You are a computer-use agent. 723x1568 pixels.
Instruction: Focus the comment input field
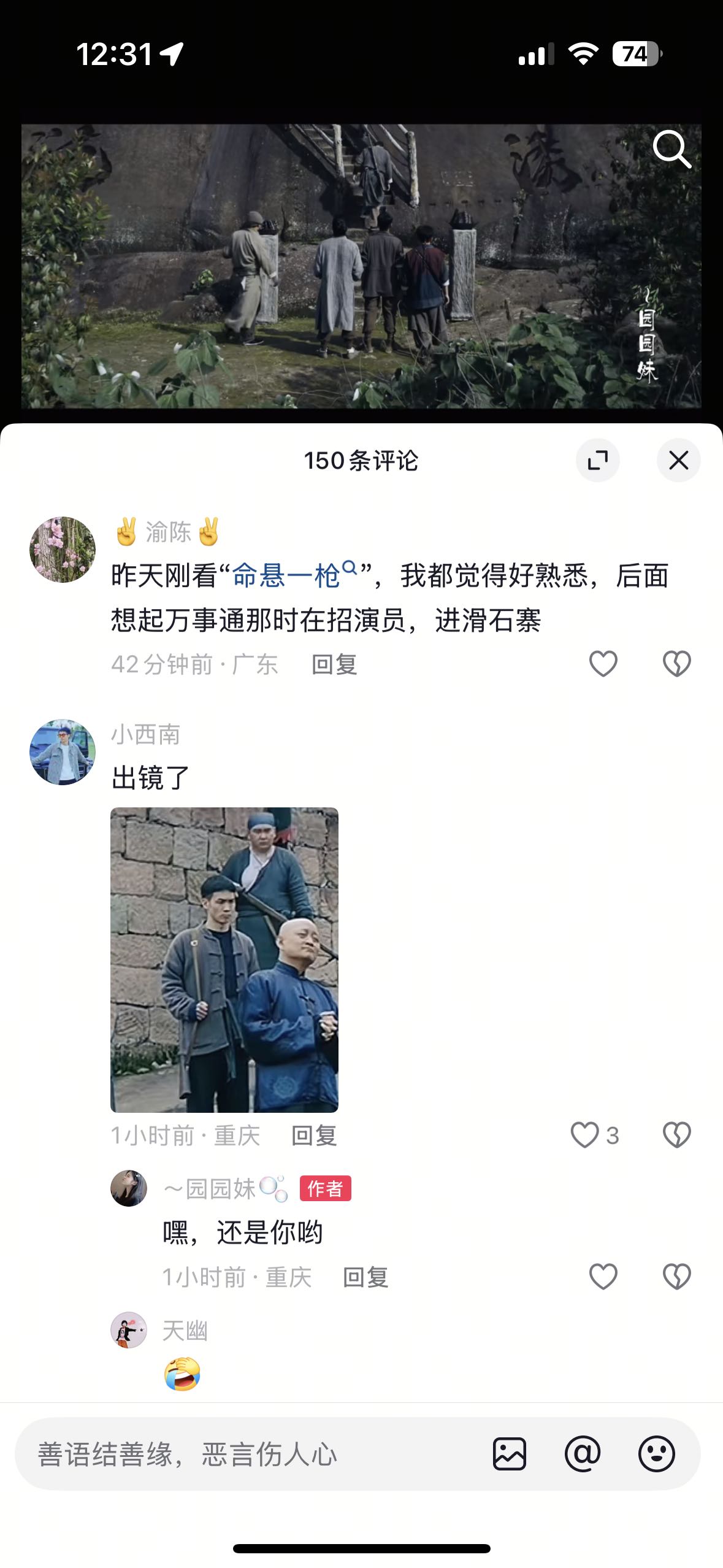click(245, 1455)
